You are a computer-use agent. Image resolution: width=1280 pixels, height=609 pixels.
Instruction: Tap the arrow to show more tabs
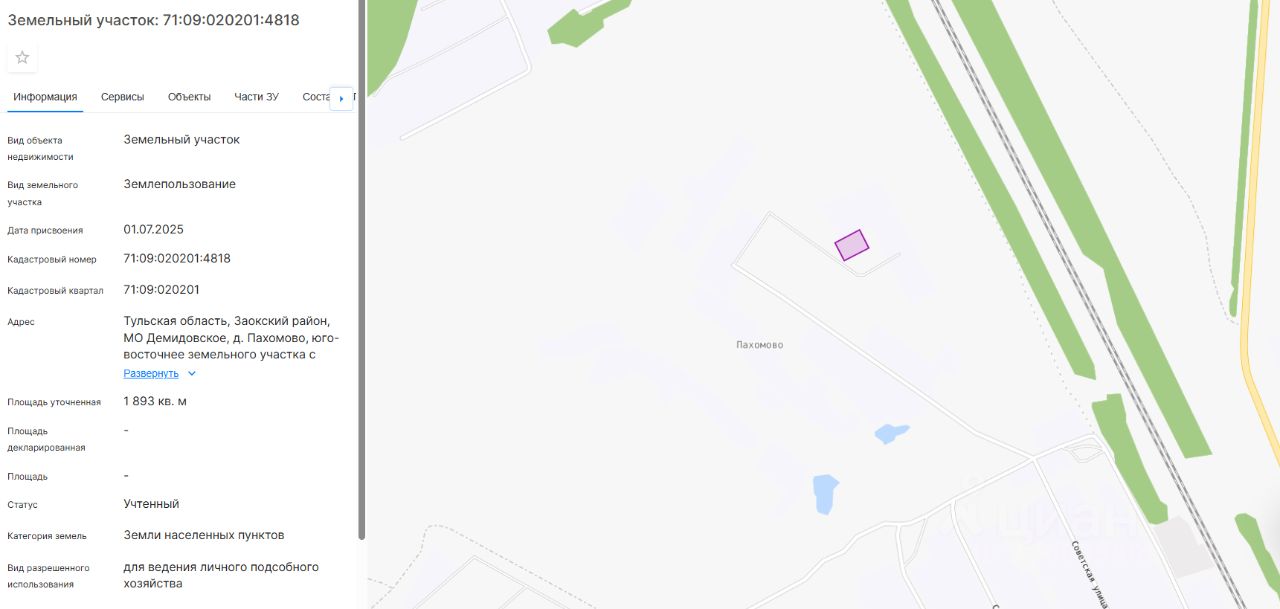tap(342, 98)
